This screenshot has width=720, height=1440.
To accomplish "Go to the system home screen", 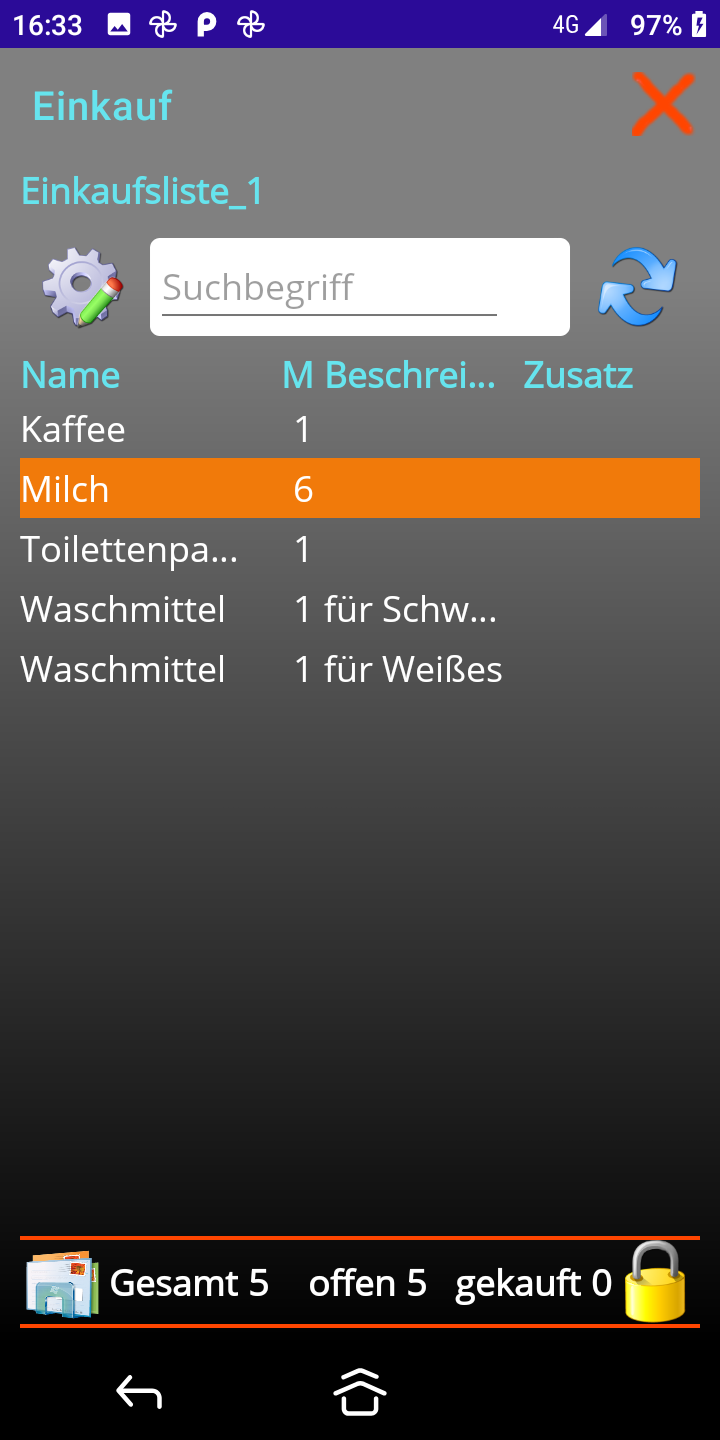I will click(x=360, y=1392).
